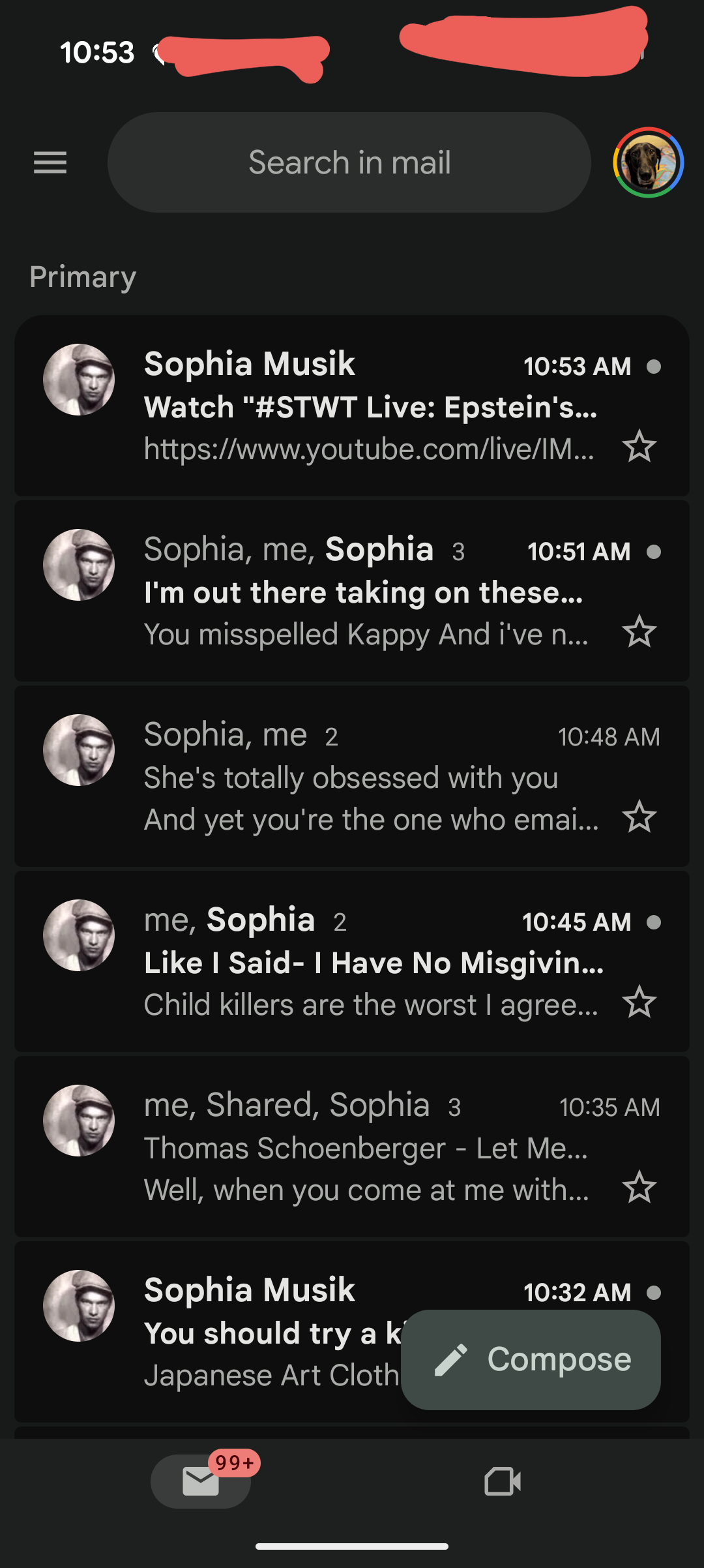Compose a new email

(531, 1360)
